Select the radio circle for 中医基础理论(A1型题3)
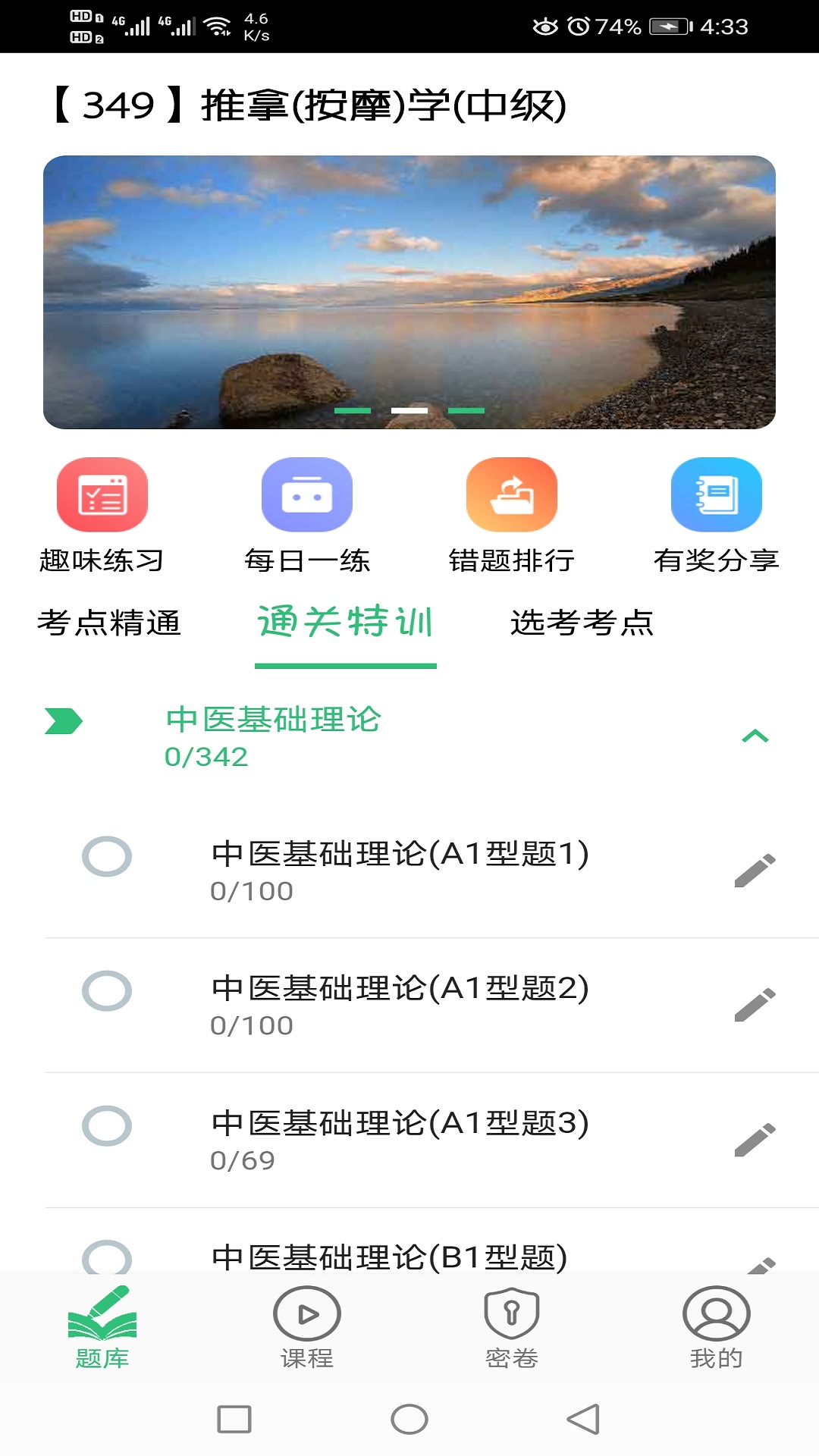Screen dimensions: 819x1456 tap(106, 1125)
